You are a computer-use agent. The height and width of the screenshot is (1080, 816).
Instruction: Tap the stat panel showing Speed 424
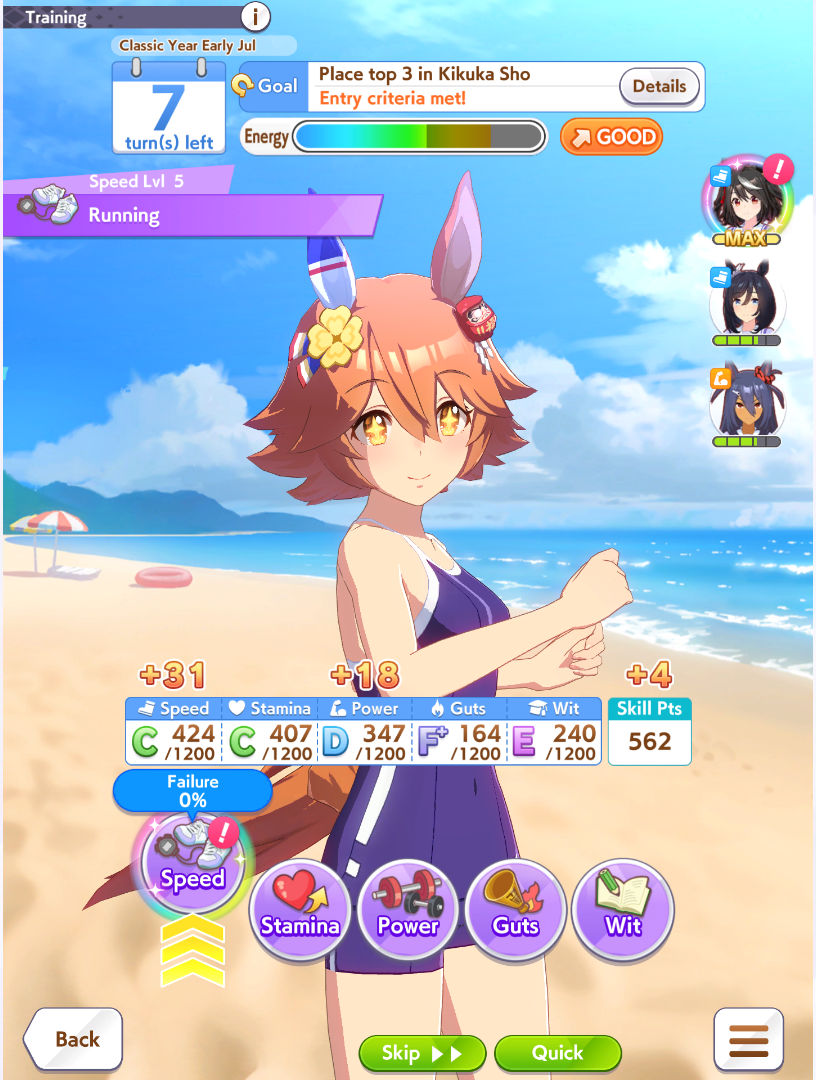pyautogui.click(x=172, y=732)
